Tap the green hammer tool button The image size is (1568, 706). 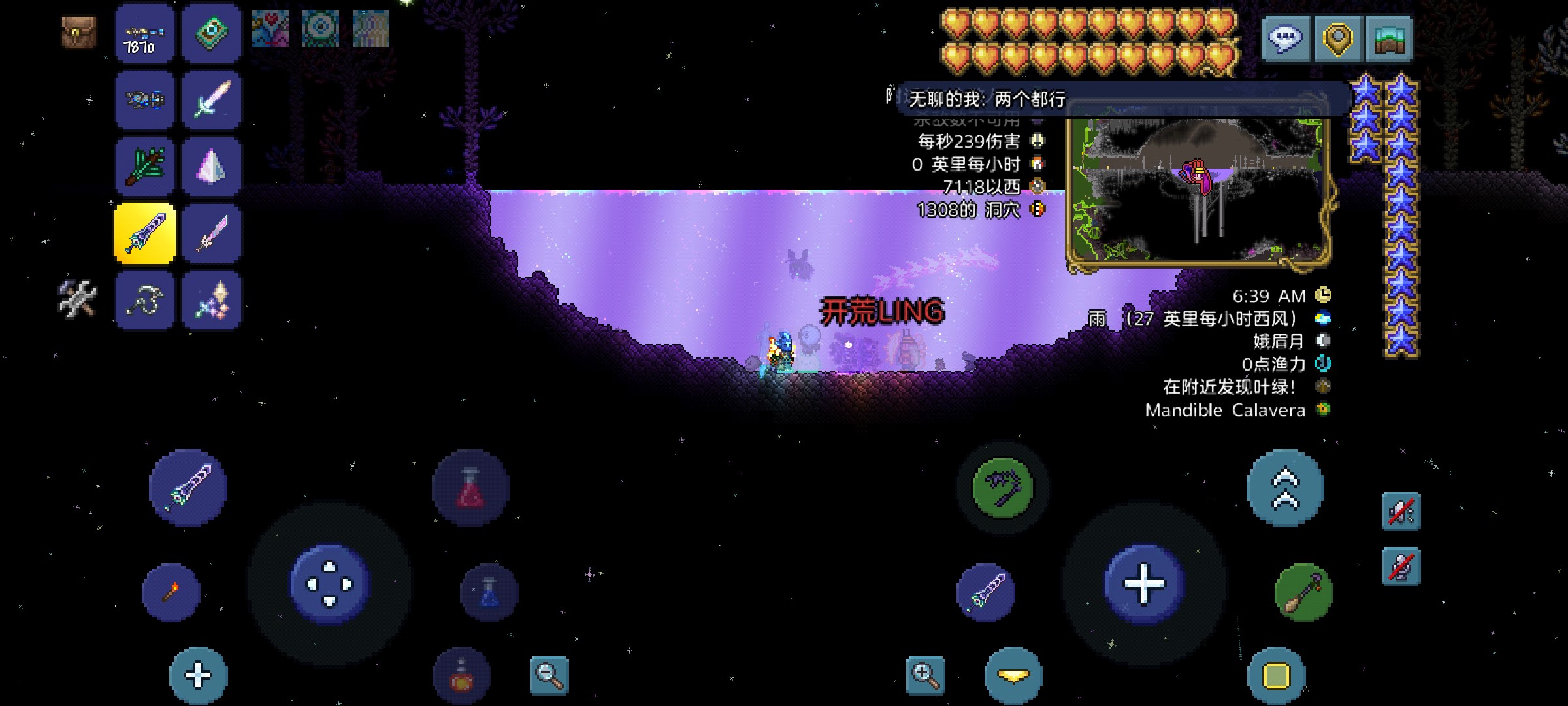coord(1303,592)
